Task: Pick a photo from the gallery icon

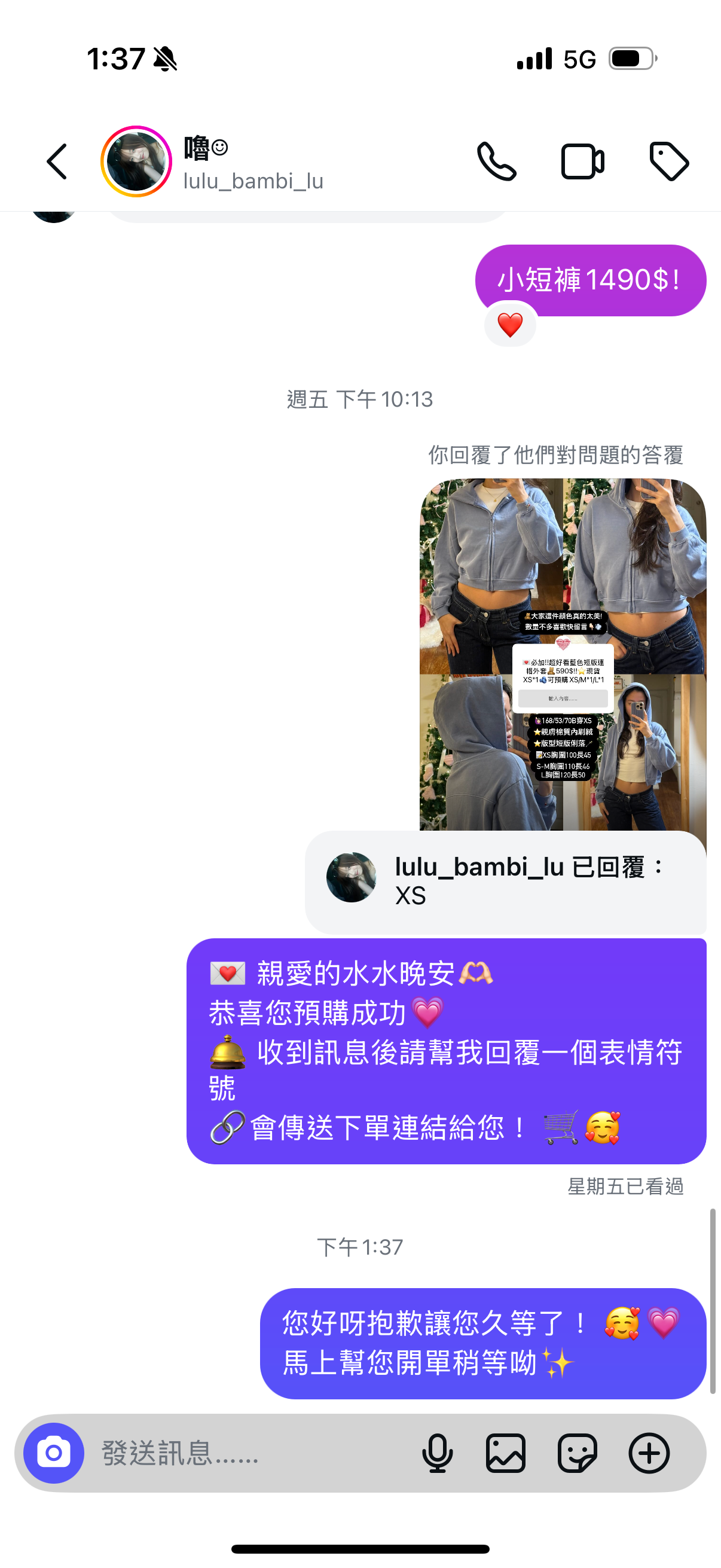Action: 506,1453
